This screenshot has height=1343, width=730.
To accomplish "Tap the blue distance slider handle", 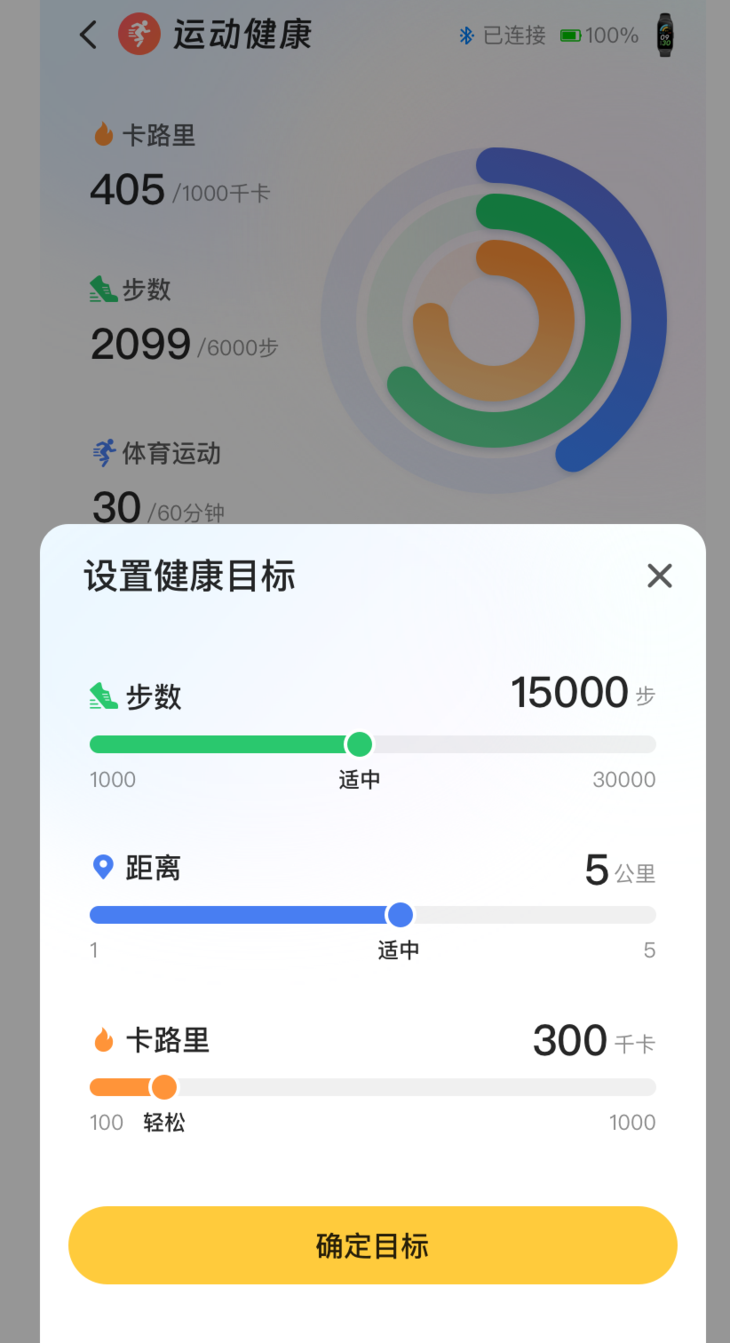I will (400, 915).
